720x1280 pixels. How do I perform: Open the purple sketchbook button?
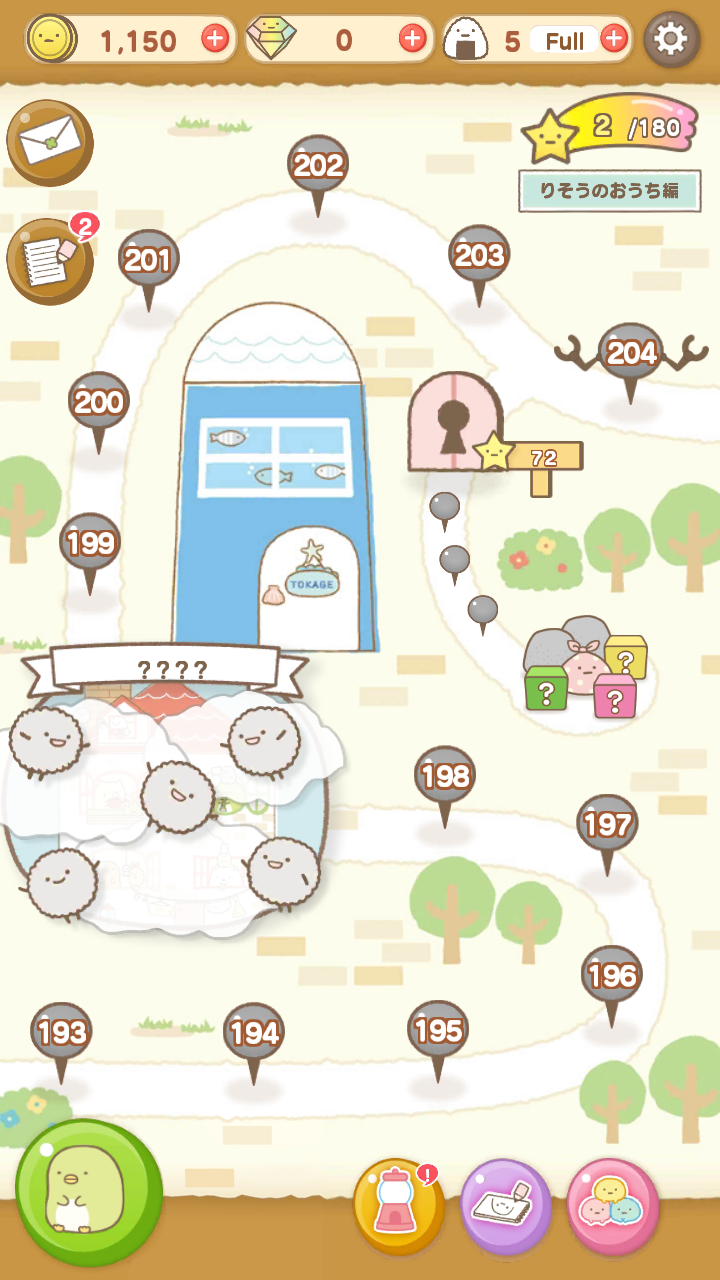[x=506, y=1206]
